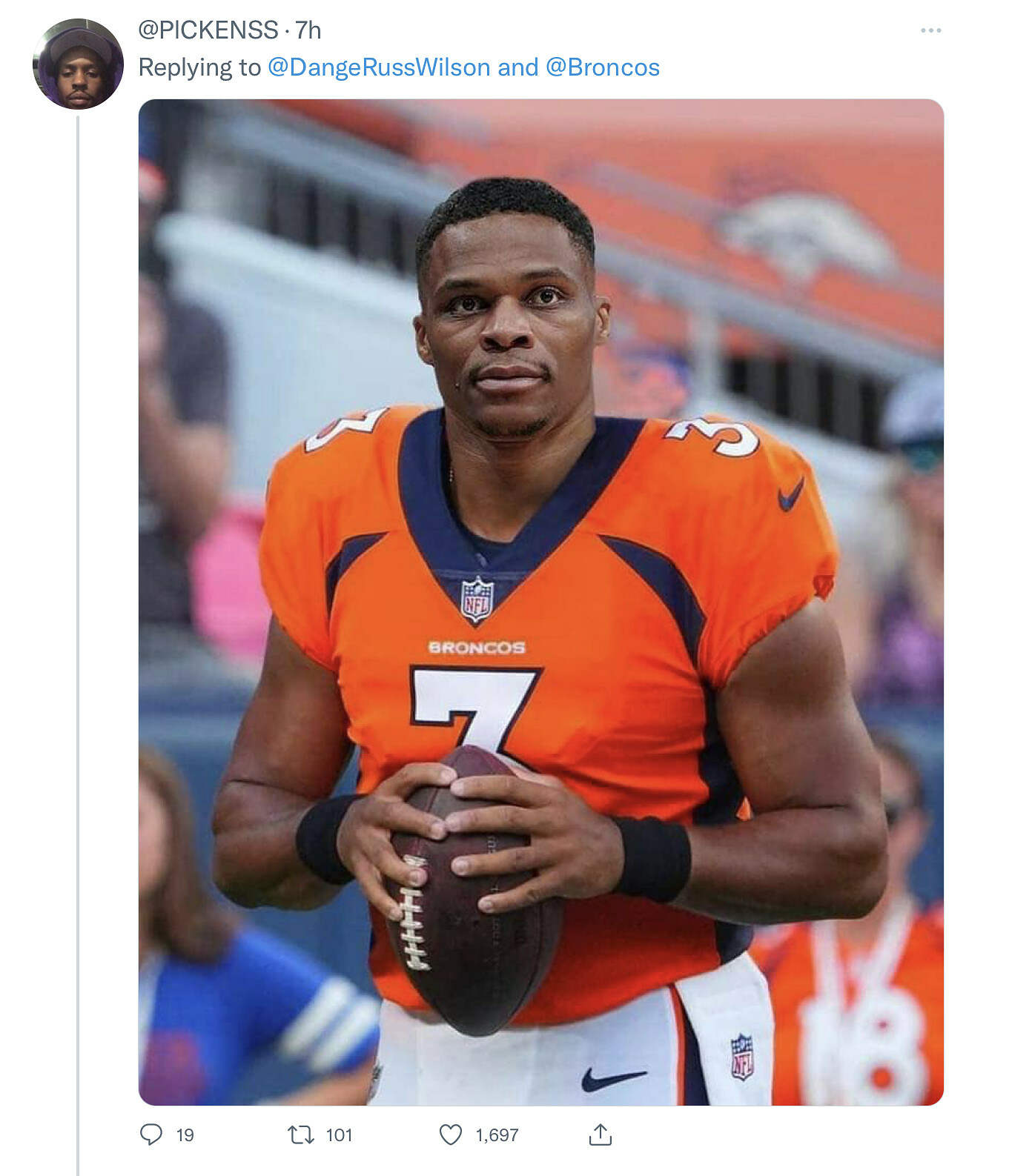Open @PICKENSS profile avatar
This screenshot has height=1176, width=1032.
click(x=78, y=64)
